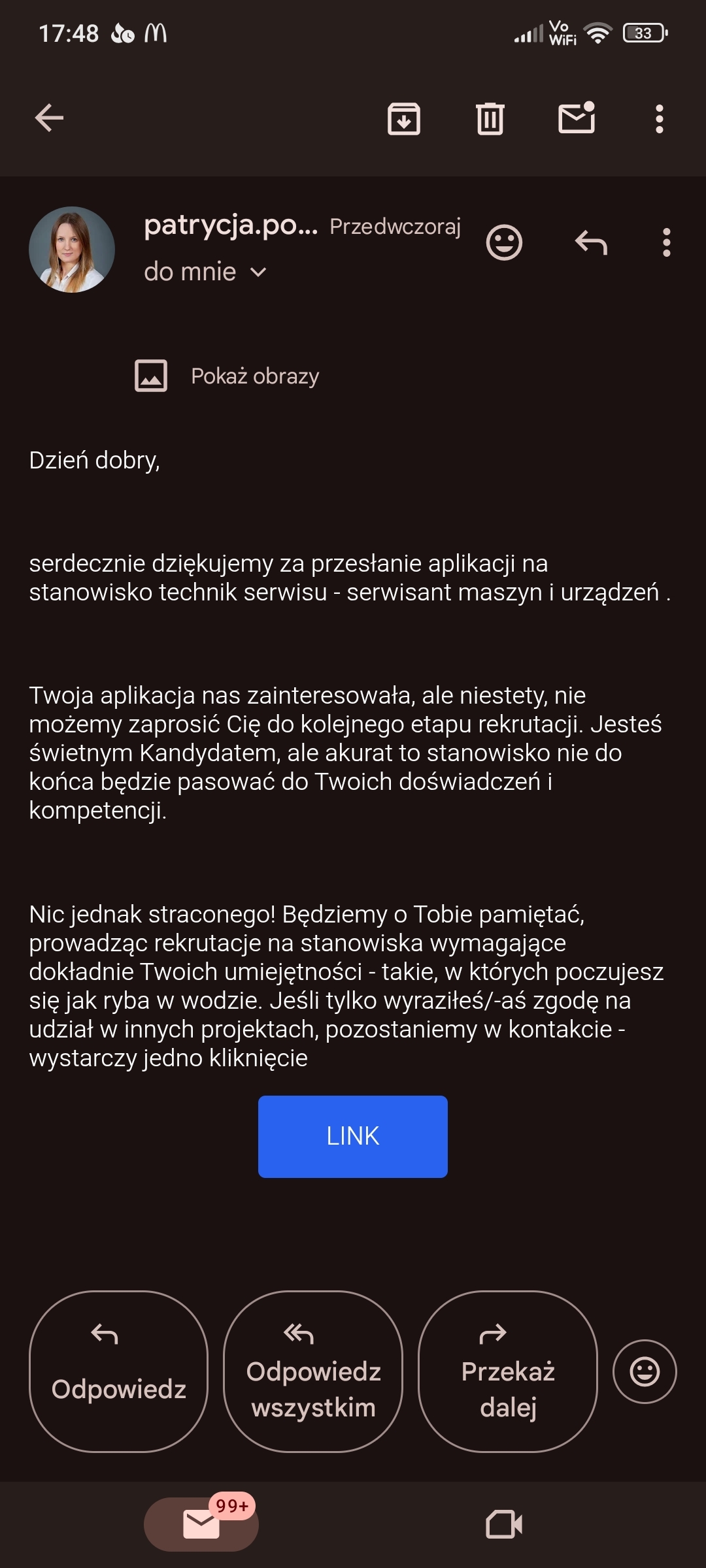The height and width of the screenshot is (1568, 706).
Task: Archive this email
Action: 404,119
